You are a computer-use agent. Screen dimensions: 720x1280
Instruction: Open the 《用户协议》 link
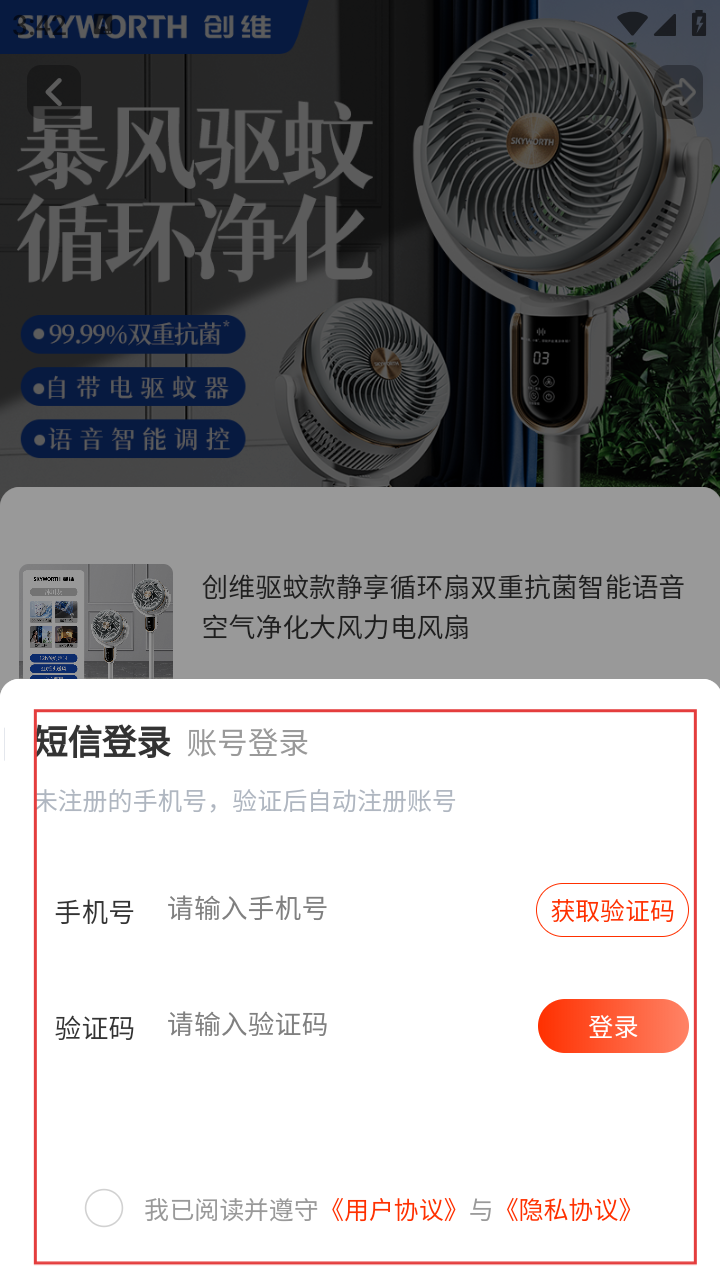point(394,1210)
